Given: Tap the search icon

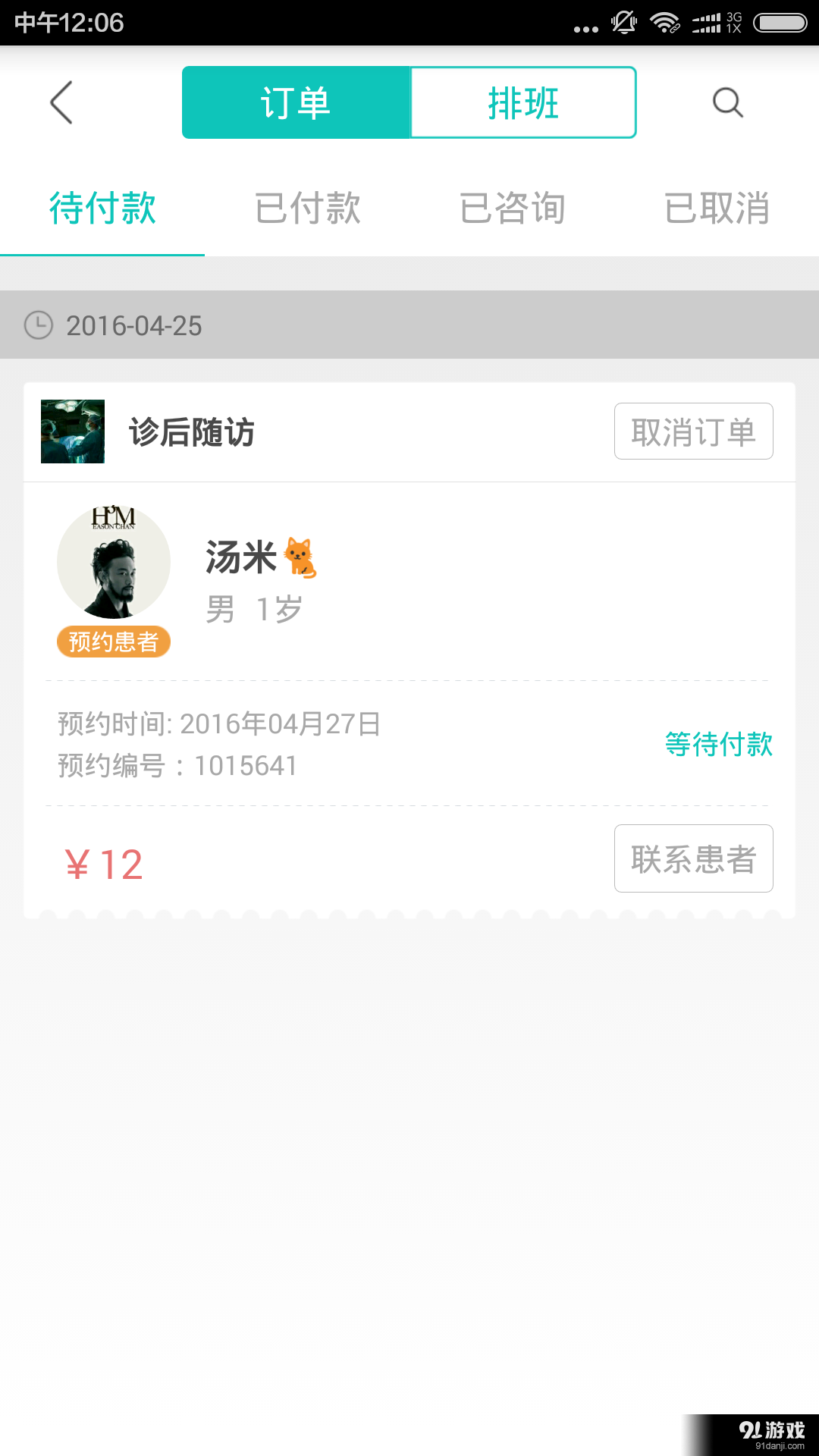Looking at the screenshot, I should click(726, 102).
